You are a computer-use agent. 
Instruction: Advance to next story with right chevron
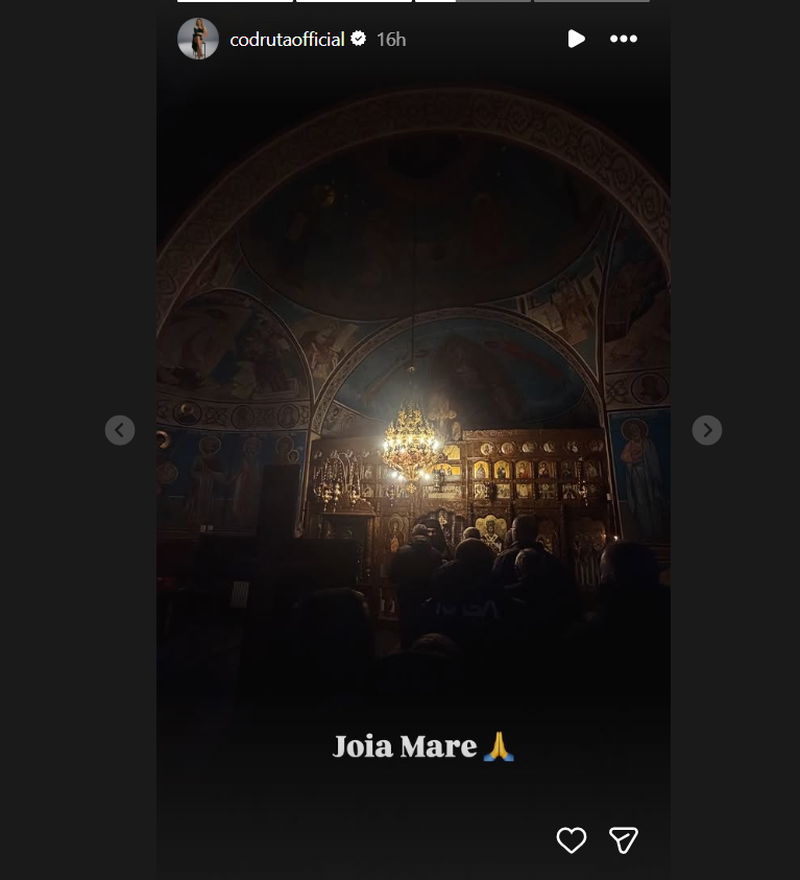pos(705,429)
